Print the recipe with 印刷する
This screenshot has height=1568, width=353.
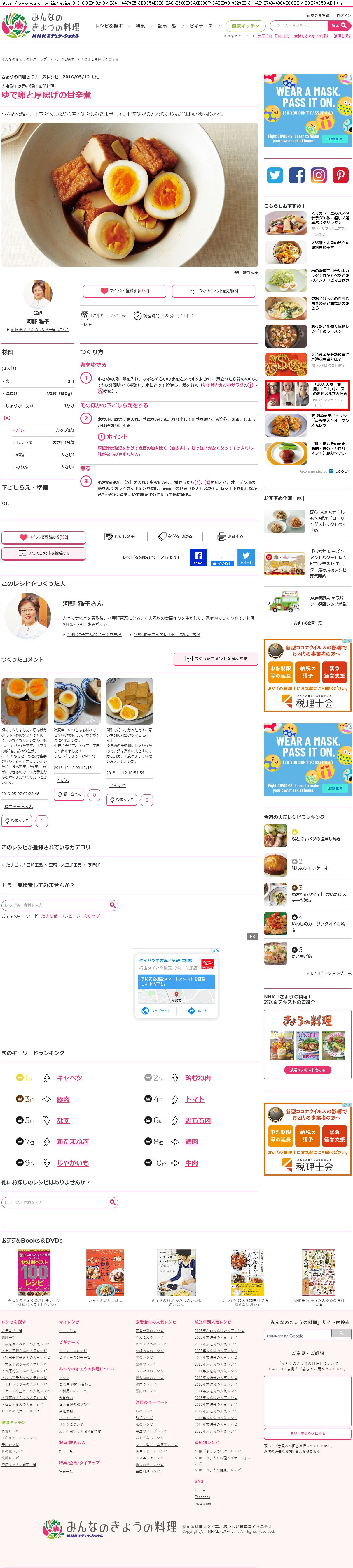click(x=231, y=536)
